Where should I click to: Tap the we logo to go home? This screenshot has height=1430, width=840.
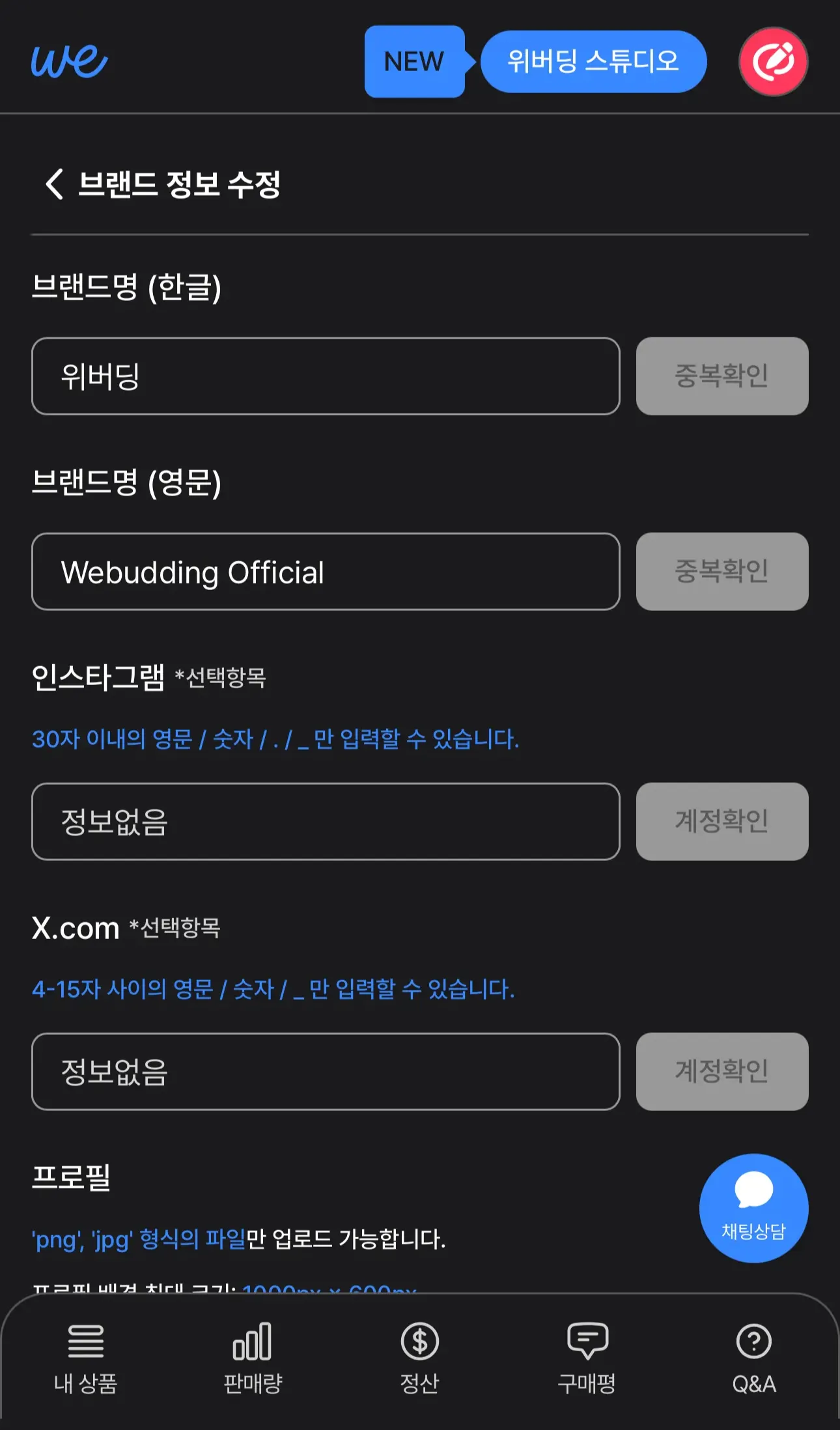point(69,62)
